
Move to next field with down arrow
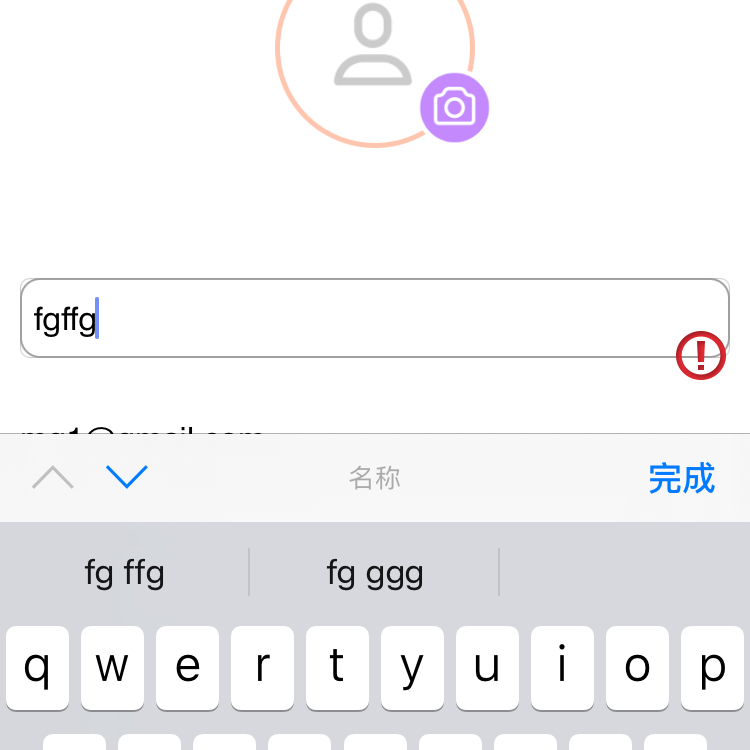[127, 477]
